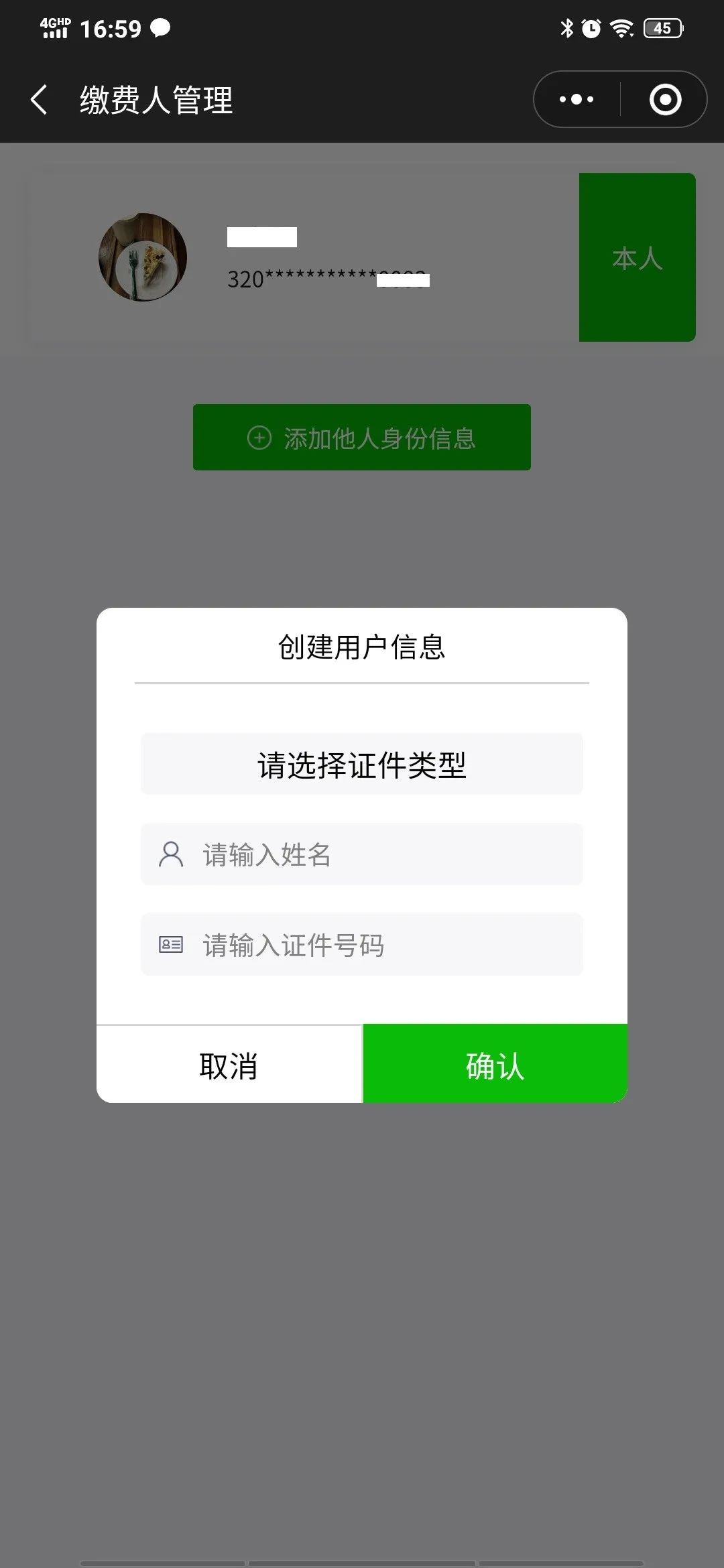Tap the 请输入姓名 field
This screenshot has width=724, height=1568.
[x=362, y=854]
